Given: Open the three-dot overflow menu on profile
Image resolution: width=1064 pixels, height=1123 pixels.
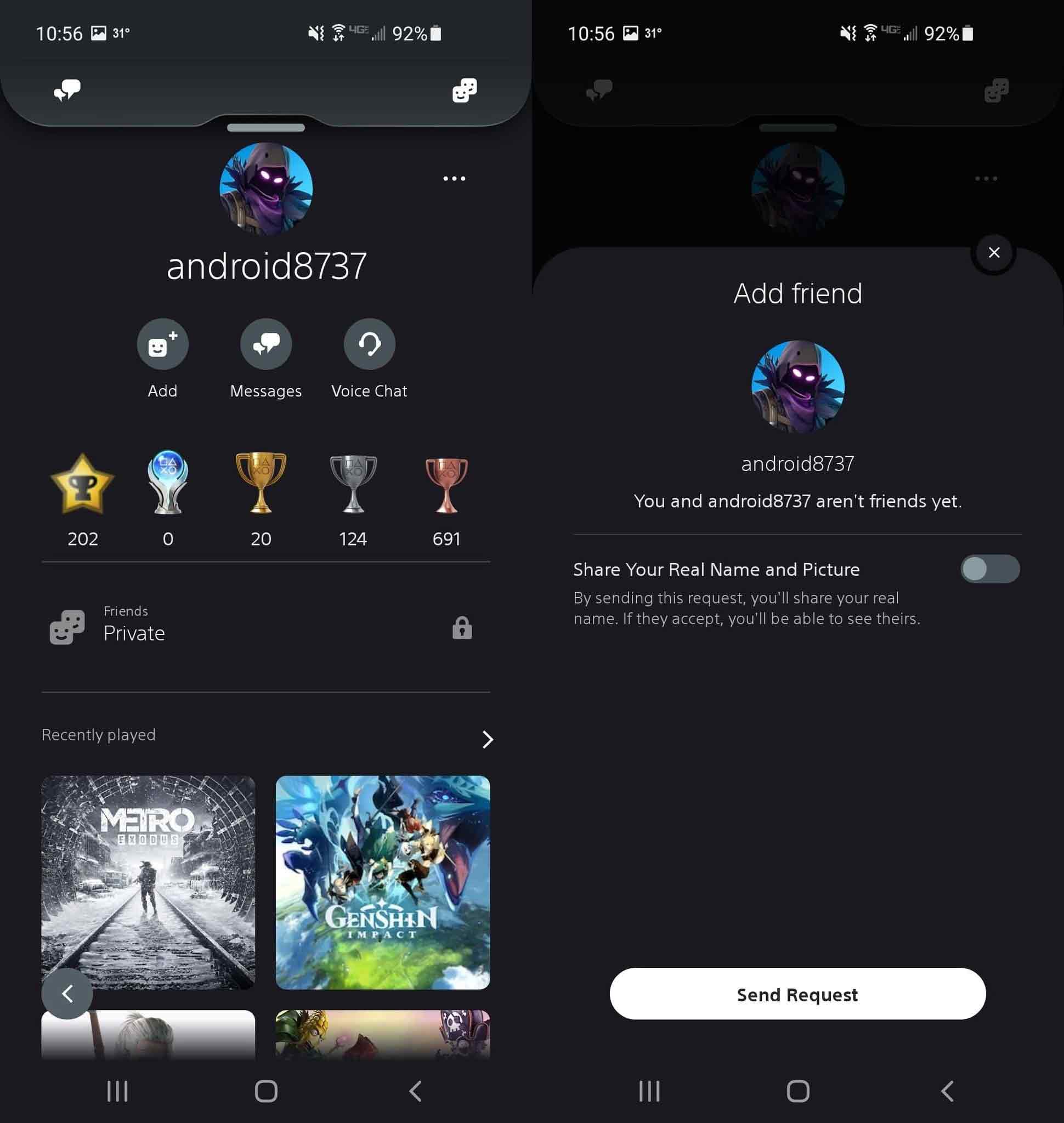Looking at the screenshot, I should point(454,178).
